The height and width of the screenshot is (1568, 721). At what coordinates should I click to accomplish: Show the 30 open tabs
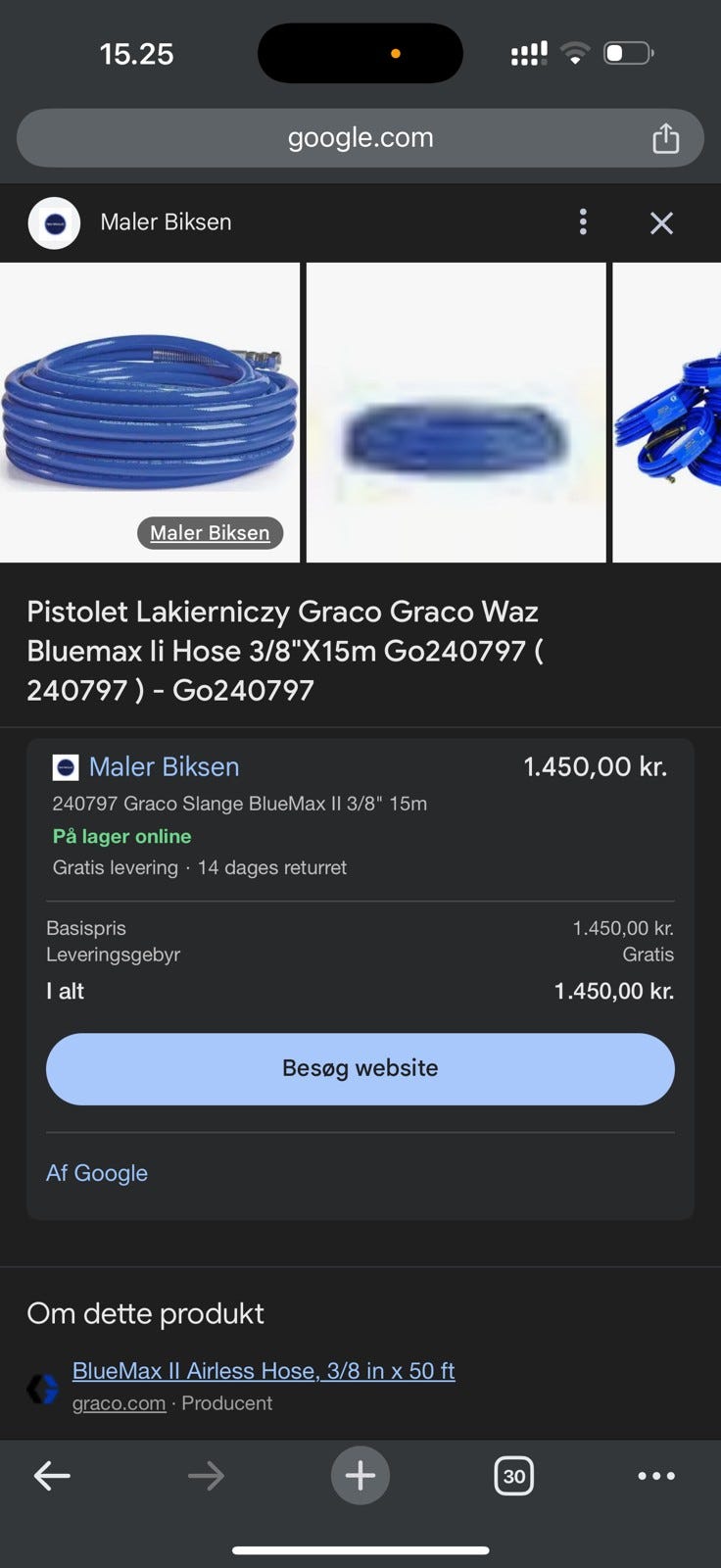click(x=513, y=1475)
